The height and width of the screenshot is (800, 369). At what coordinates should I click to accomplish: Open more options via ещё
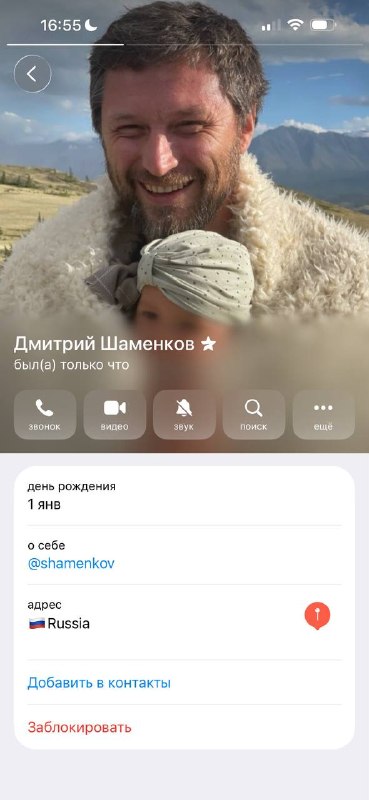click(324, 415)
